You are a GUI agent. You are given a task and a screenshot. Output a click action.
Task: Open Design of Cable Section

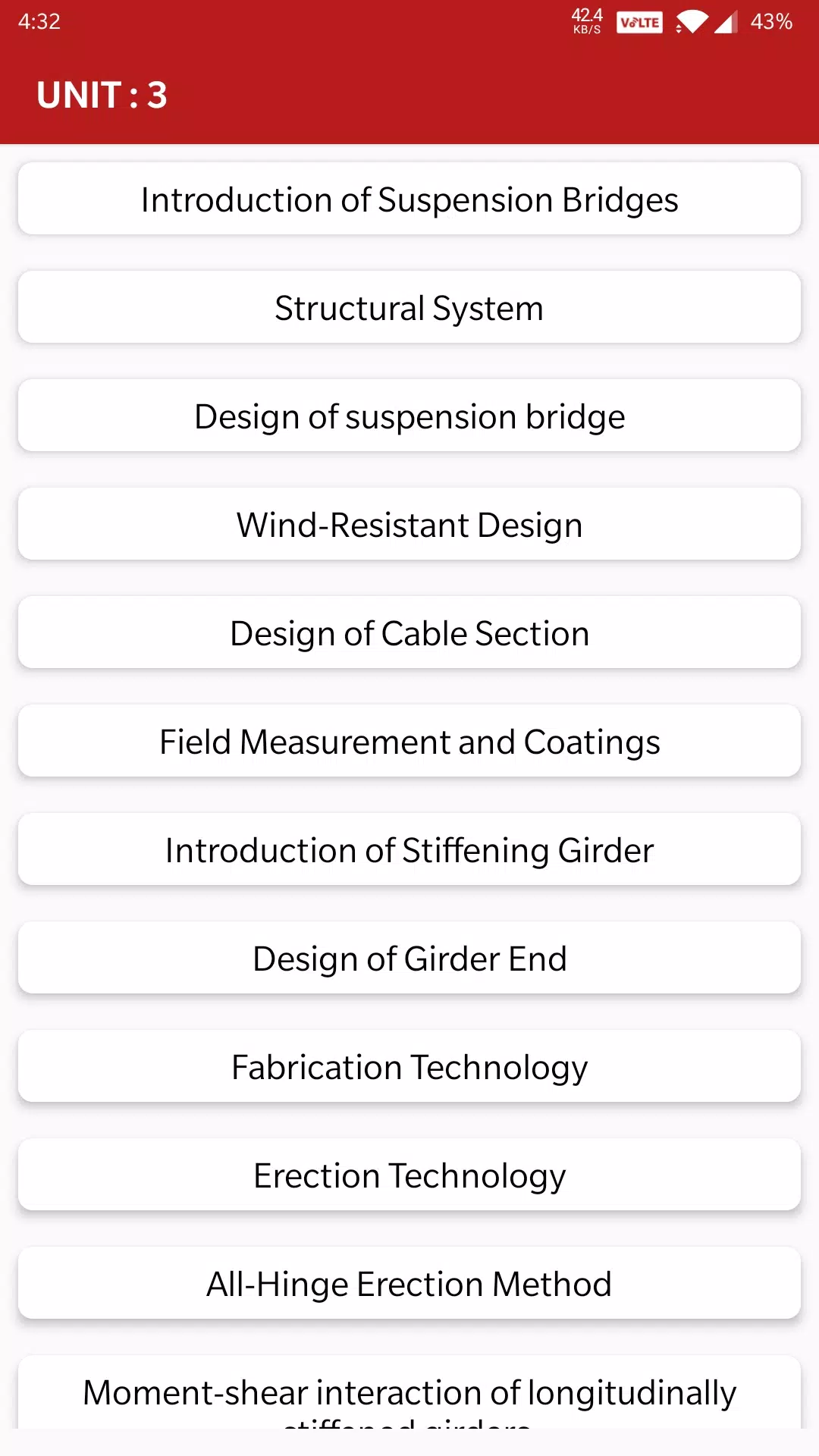[409, 633]
